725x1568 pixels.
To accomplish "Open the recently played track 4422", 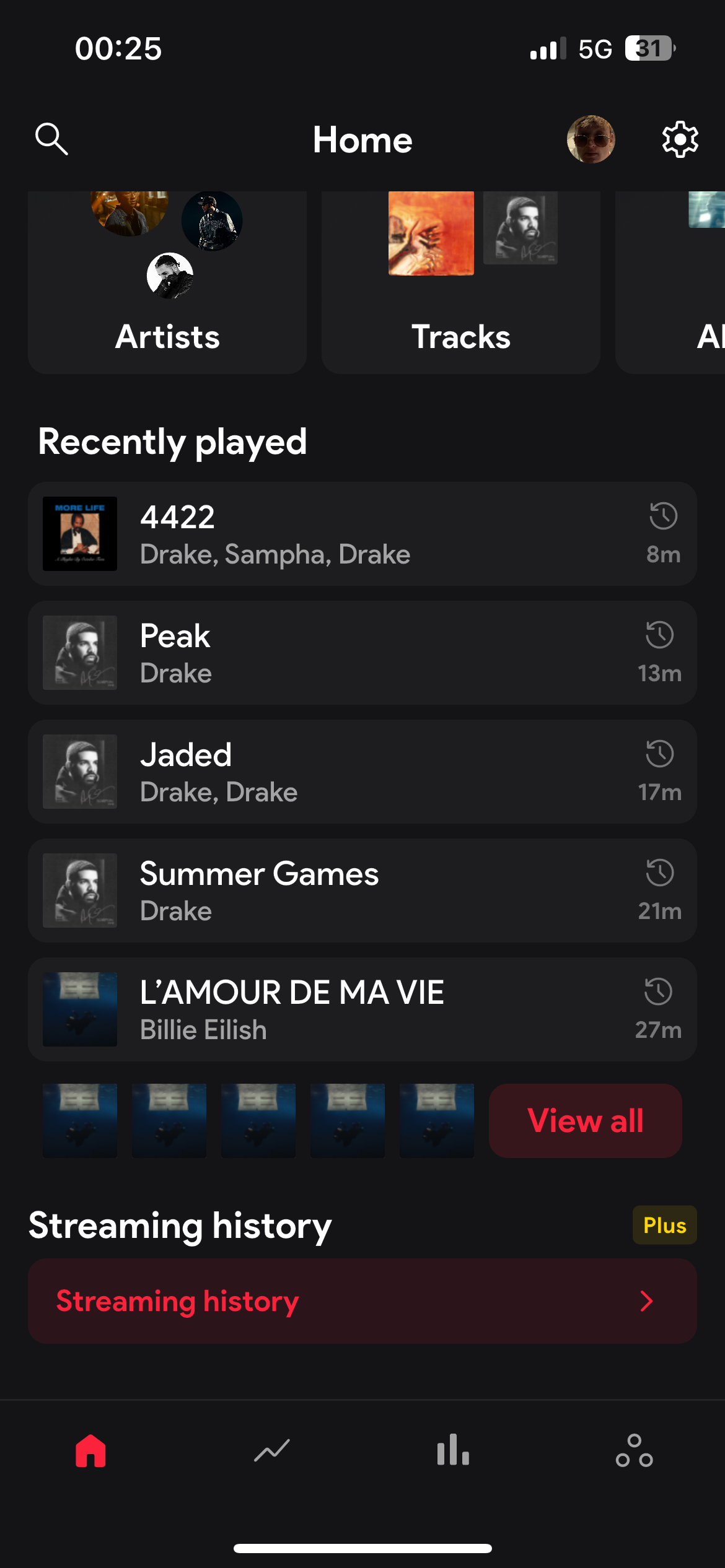I will [362, 534].
